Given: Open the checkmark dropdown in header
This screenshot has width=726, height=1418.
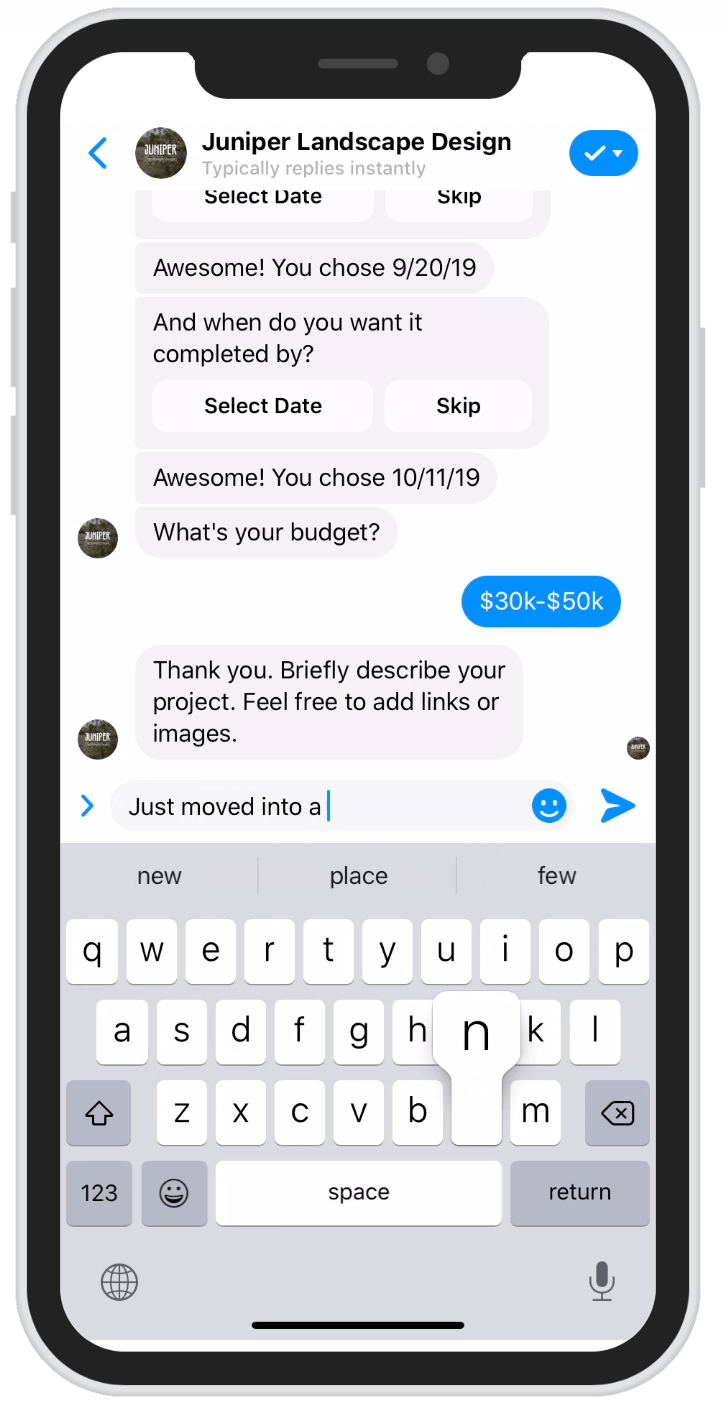Looking at the screenshot, I should tap(603, 153).
